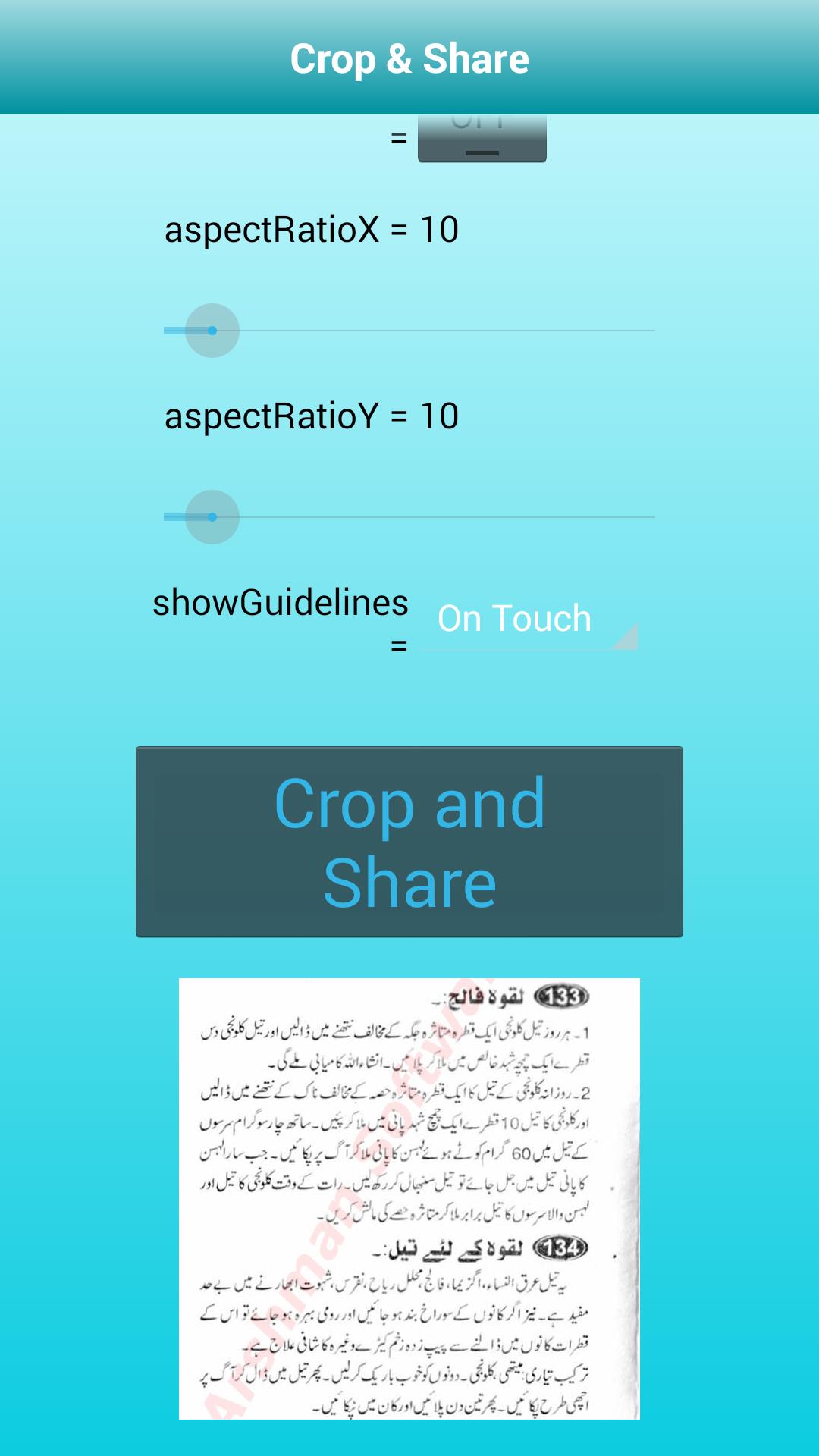Tap the Crop and Share button
Screen dimensions: 819x1456
[x=409, y=842]
